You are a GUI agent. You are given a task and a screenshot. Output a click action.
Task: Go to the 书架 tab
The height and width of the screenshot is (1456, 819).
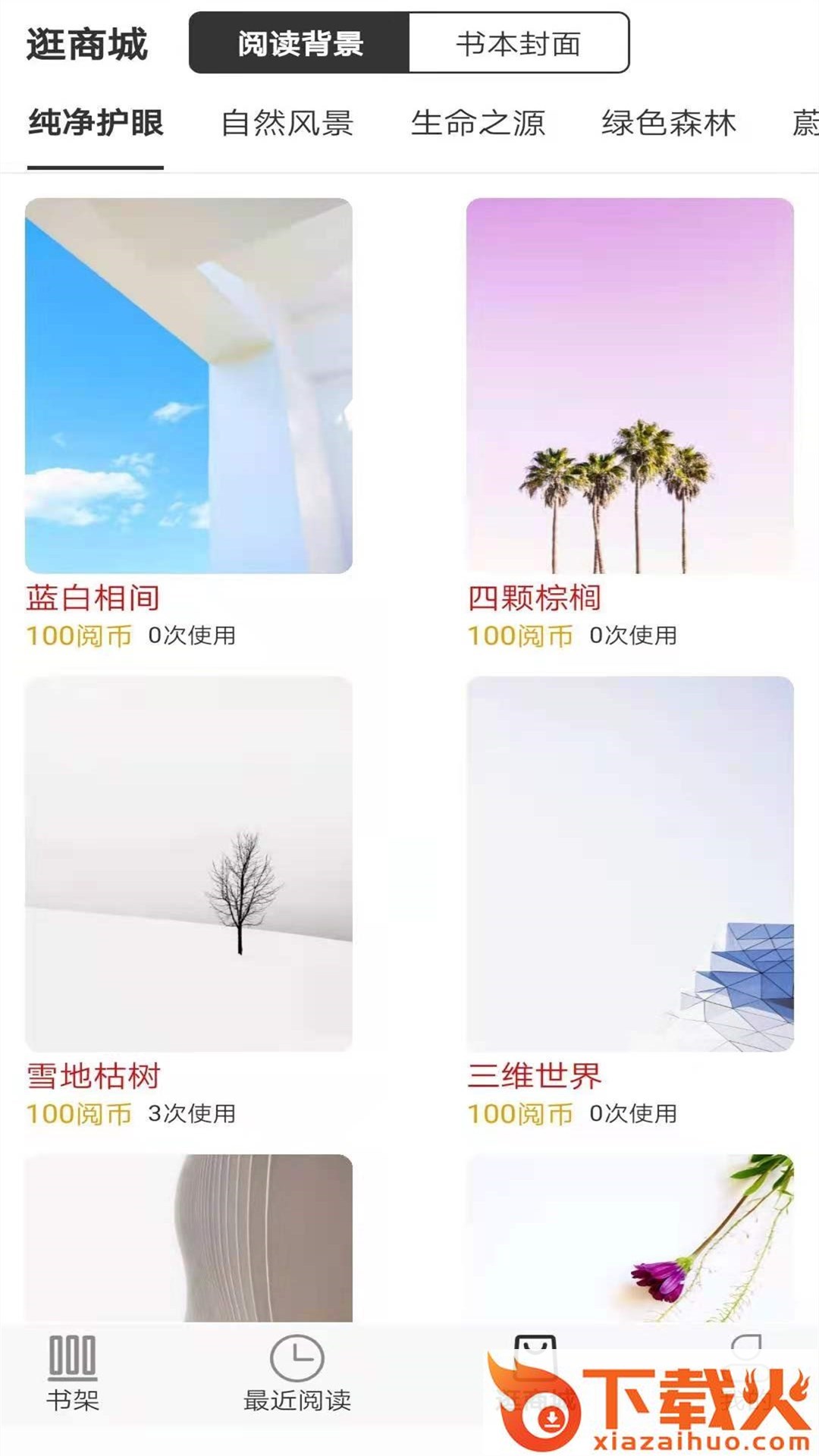pos(73,1373)
